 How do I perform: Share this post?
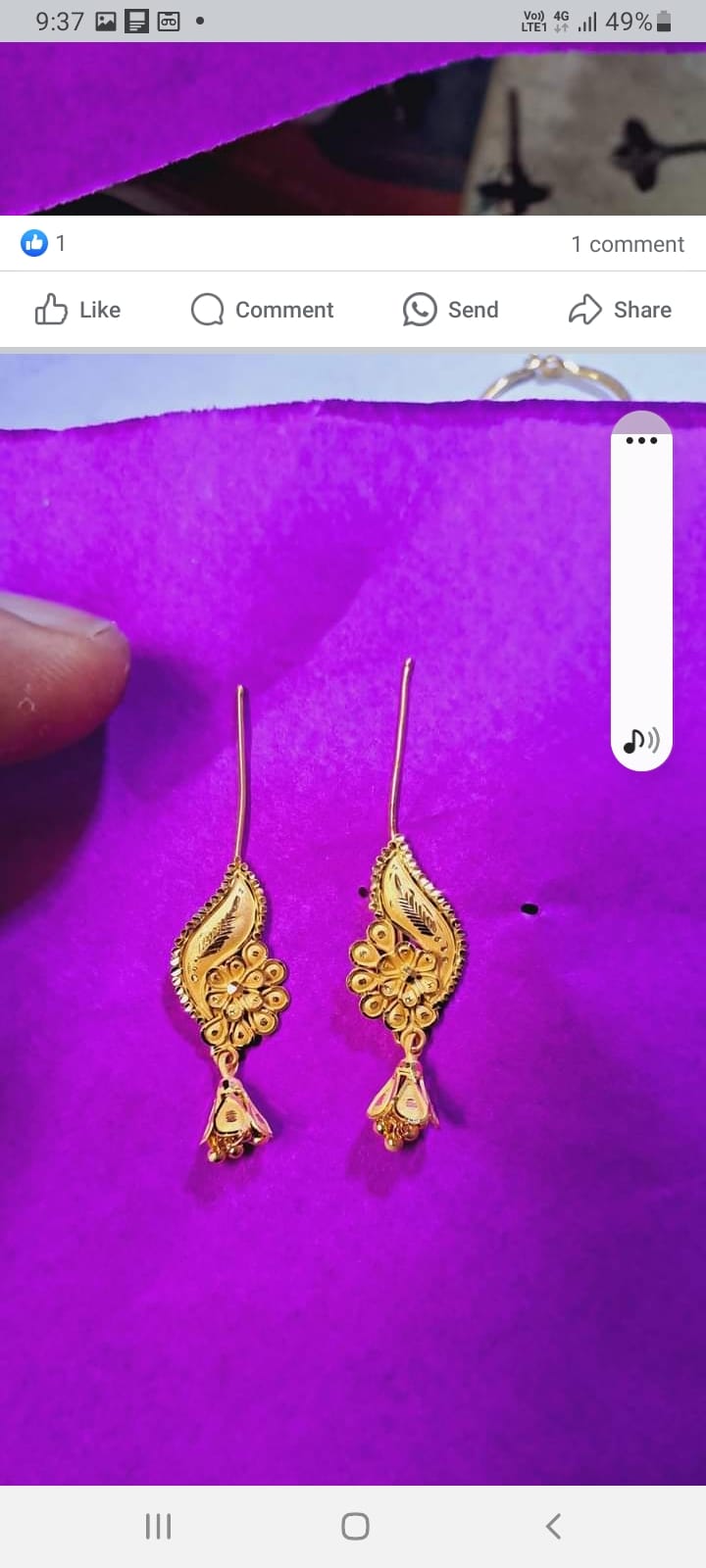[x=620, y=310]
